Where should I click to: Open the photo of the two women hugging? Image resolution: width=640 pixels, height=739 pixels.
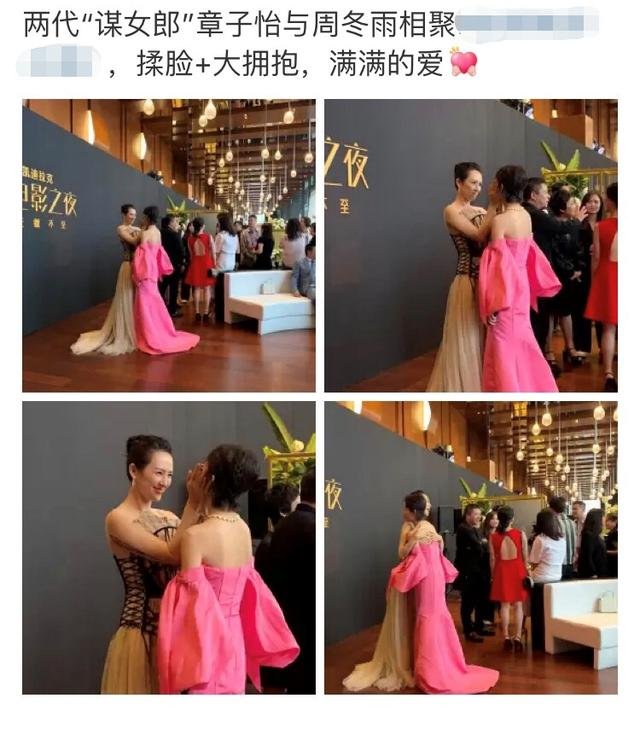pos(471,547)
